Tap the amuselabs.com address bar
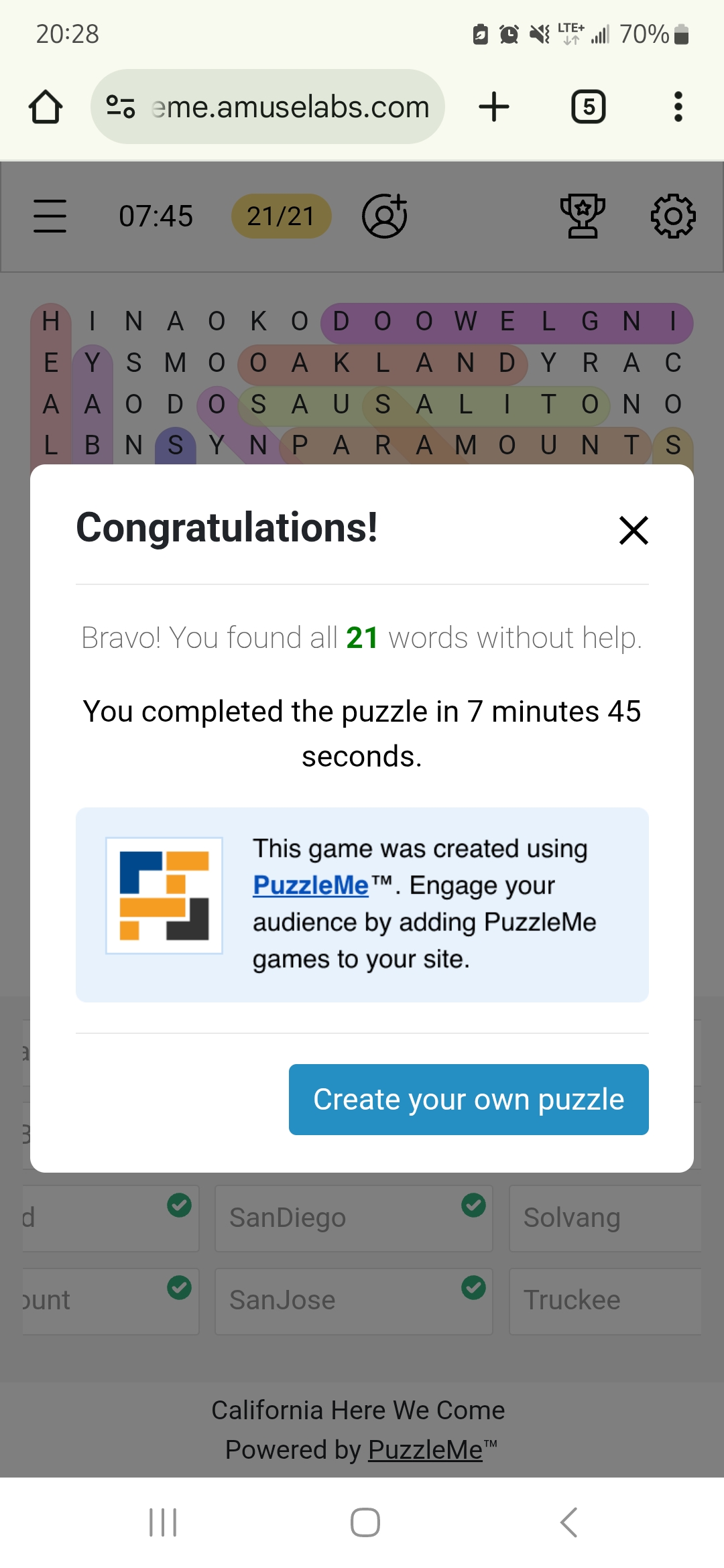This screenshot has width=724, height=1568. point(267,107)
